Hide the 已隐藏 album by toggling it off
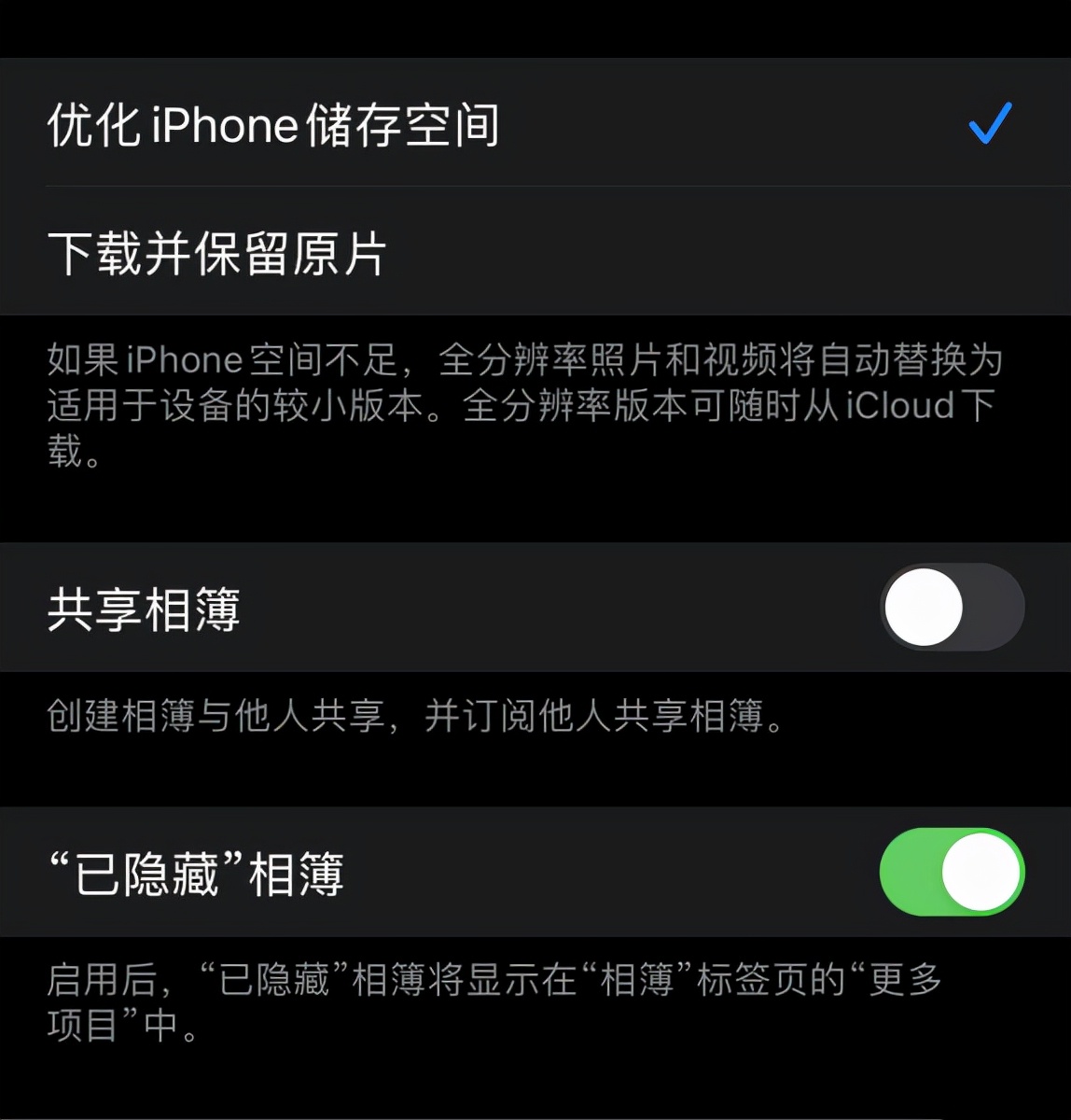The width and height of the screenshot is (1071, 1120). click(x=951, y=872)
